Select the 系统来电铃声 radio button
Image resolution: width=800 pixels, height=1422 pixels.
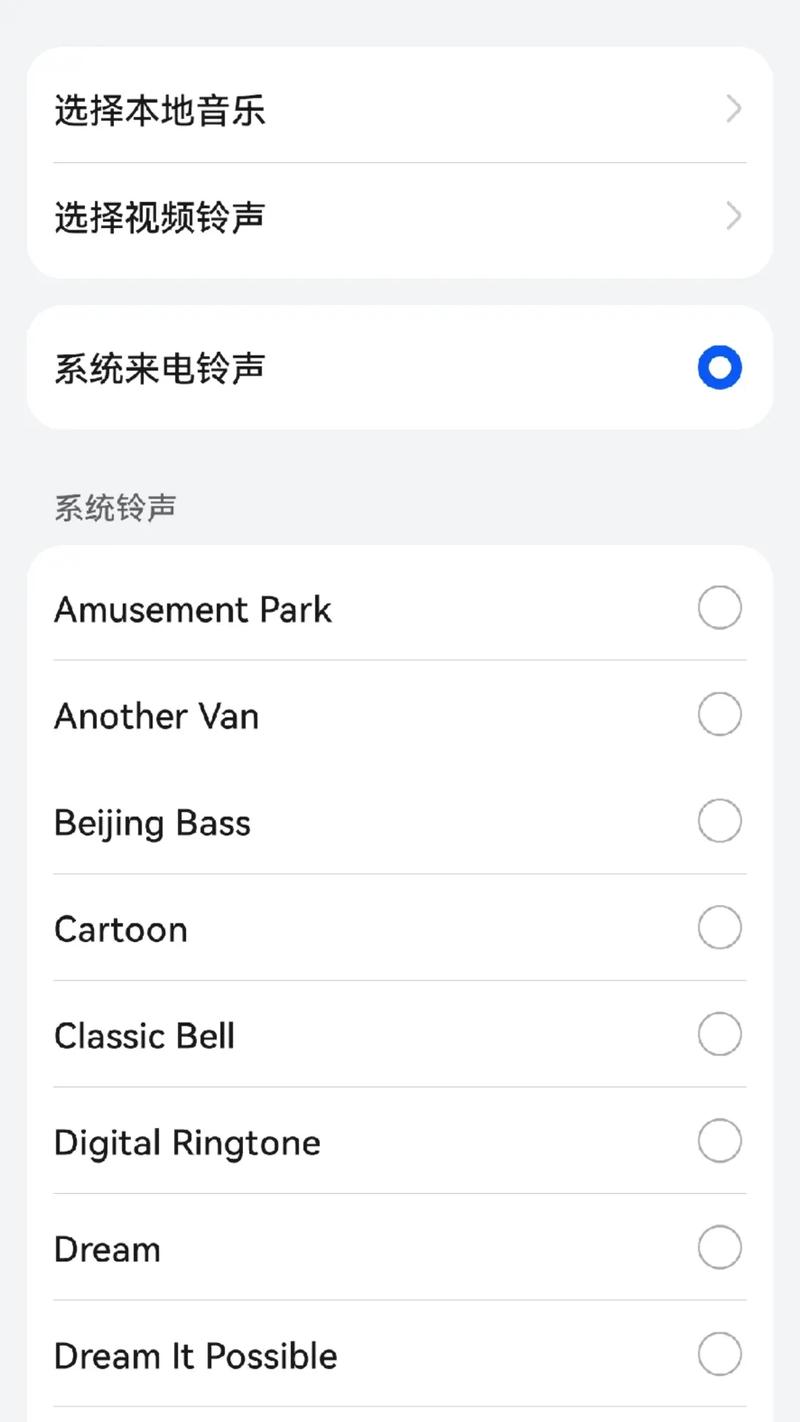coord(719,368)
